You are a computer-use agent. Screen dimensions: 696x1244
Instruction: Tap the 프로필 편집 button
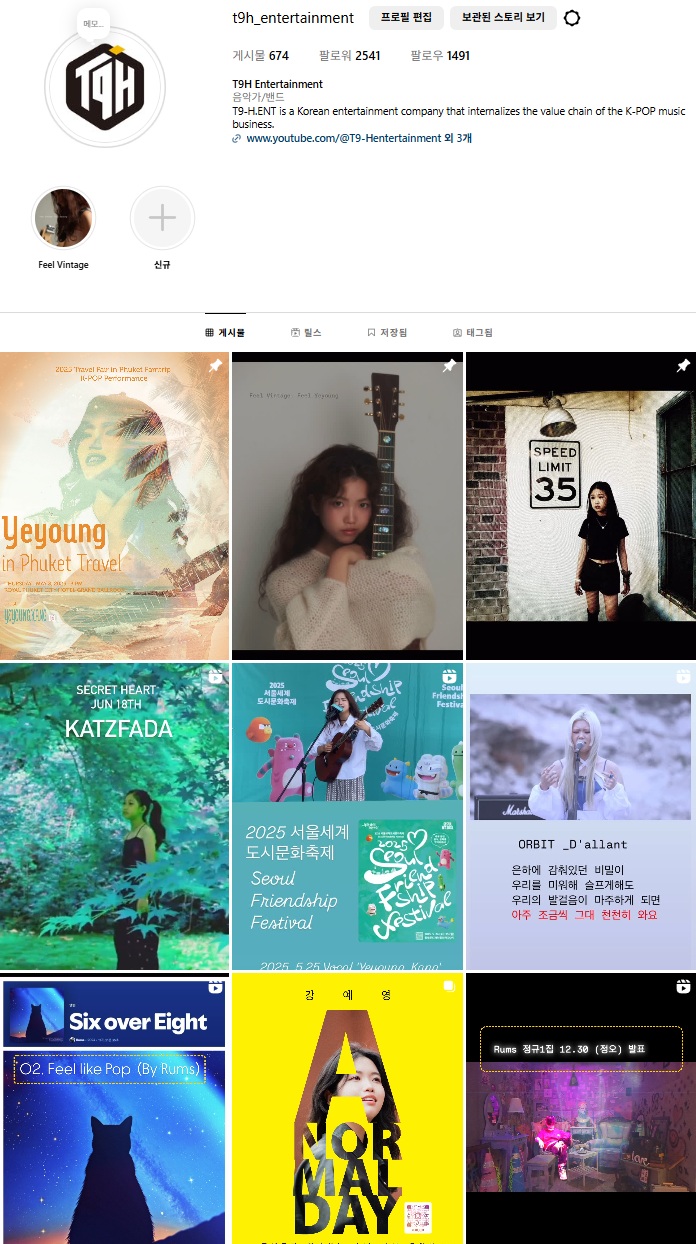(x=405, y=18)
